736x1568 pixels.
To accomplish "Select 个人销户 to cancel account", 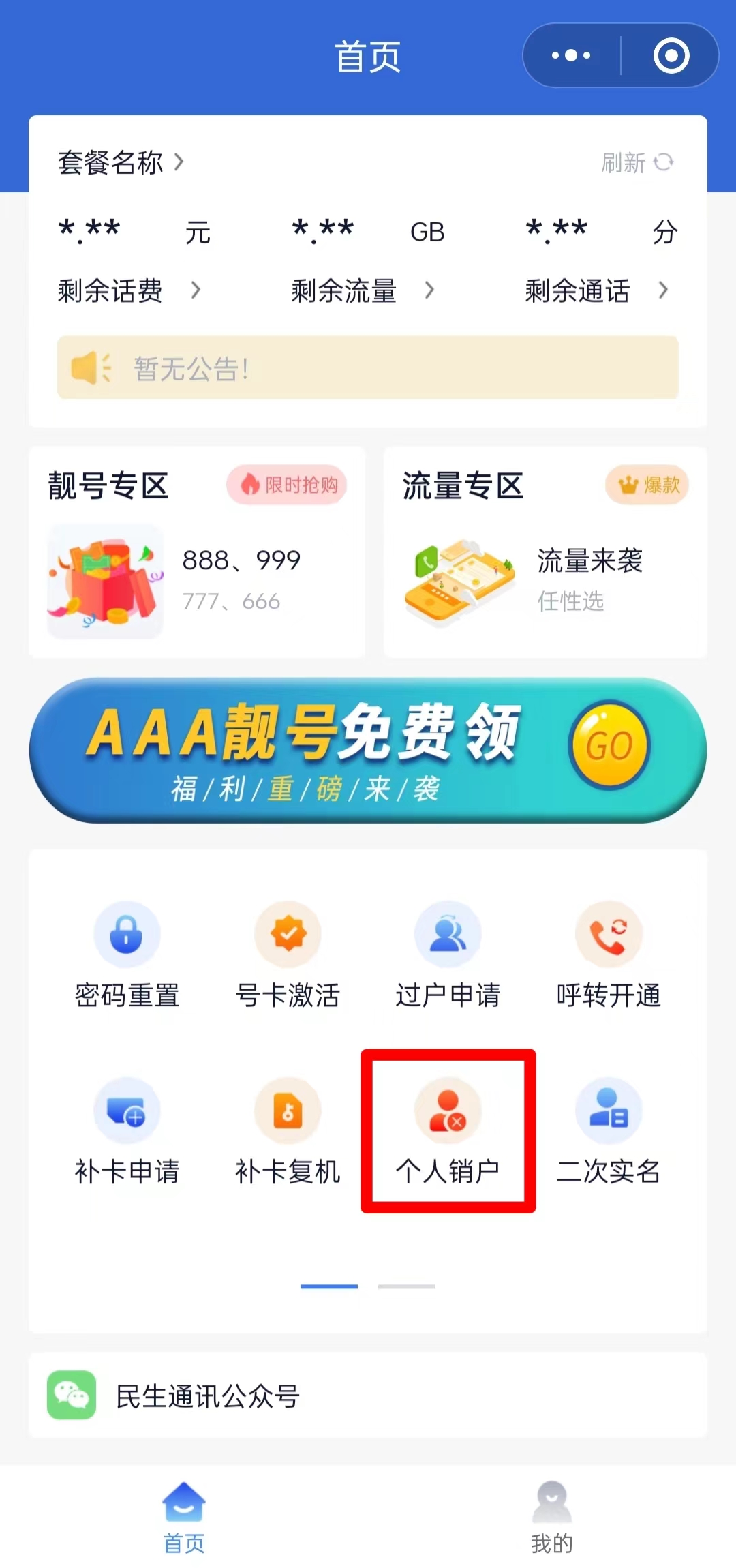I will 448,1132.
